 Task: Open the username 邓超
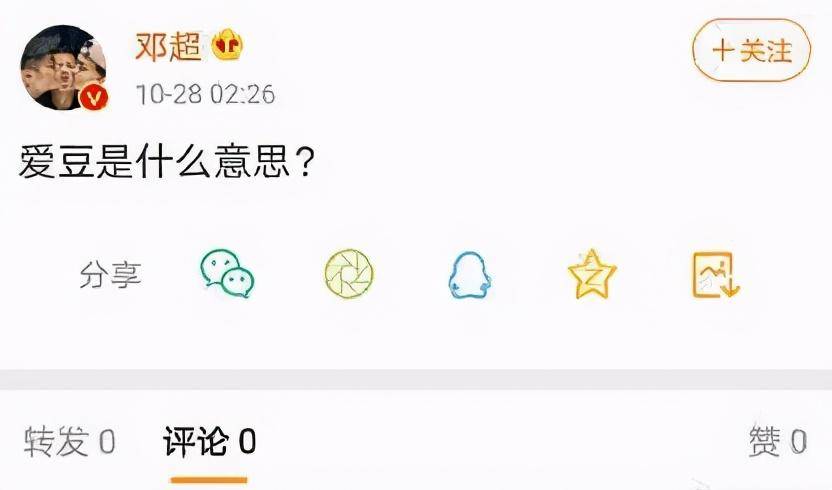(167, 46)
